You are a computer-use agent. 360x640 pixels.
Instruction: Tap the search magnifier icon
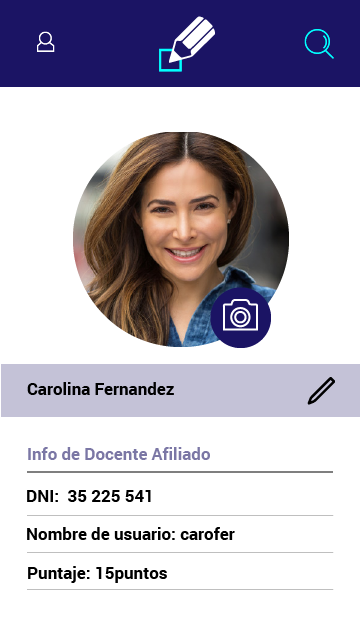point(319,44)
